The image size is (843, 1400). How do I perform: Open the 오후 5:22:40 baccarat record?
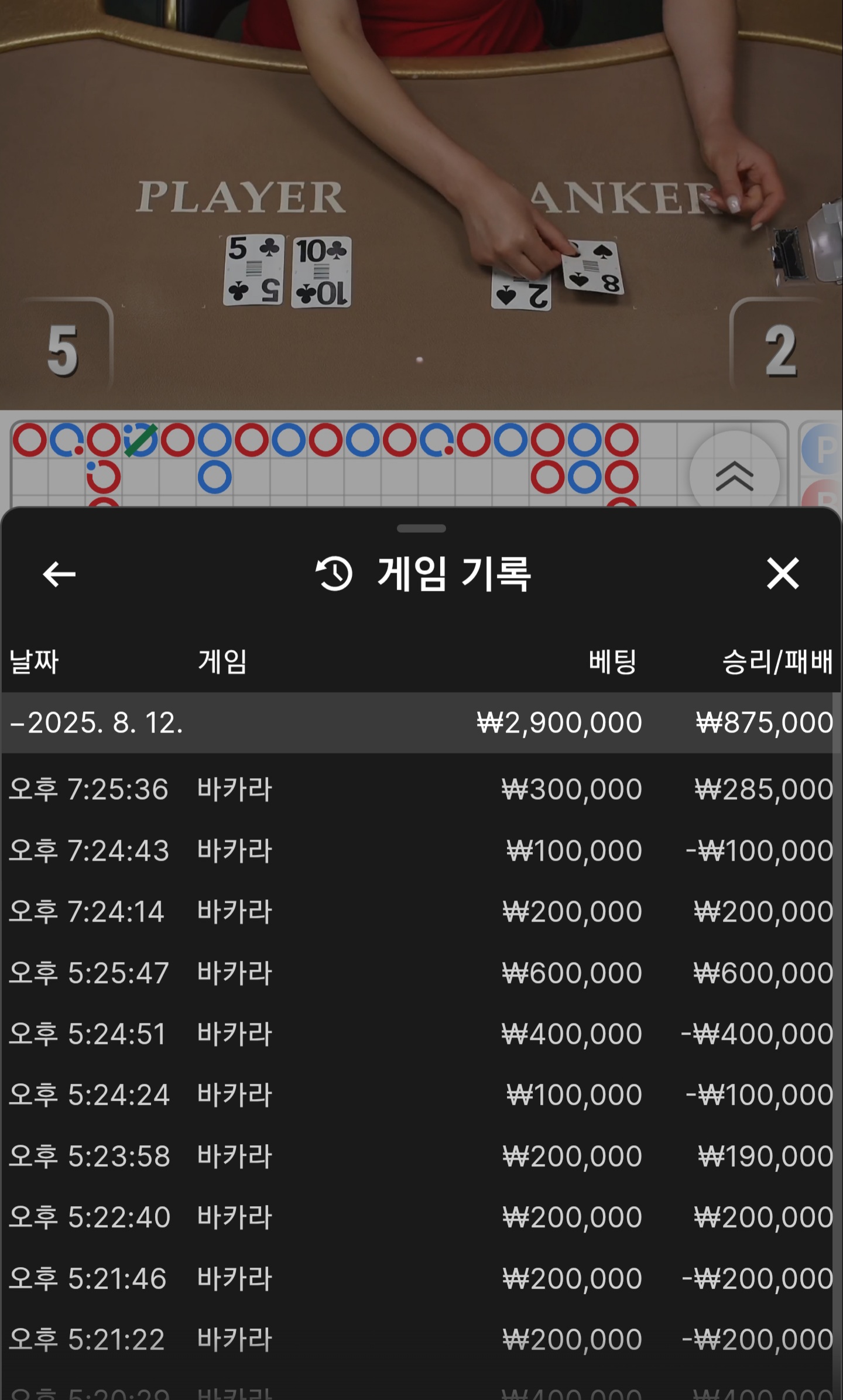pos(420,1217)
